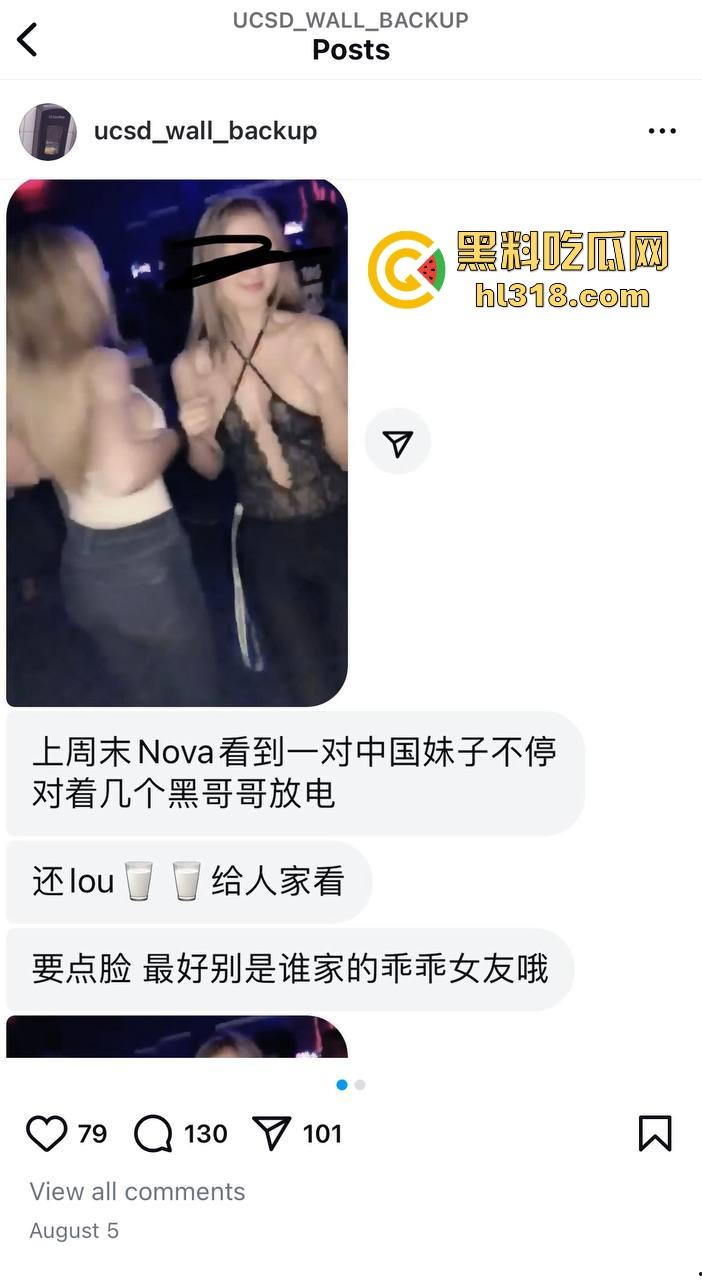Open the post's three-dot options menu
The image size is (702, 1280).
pyautogui.click(x=662, y=131)
